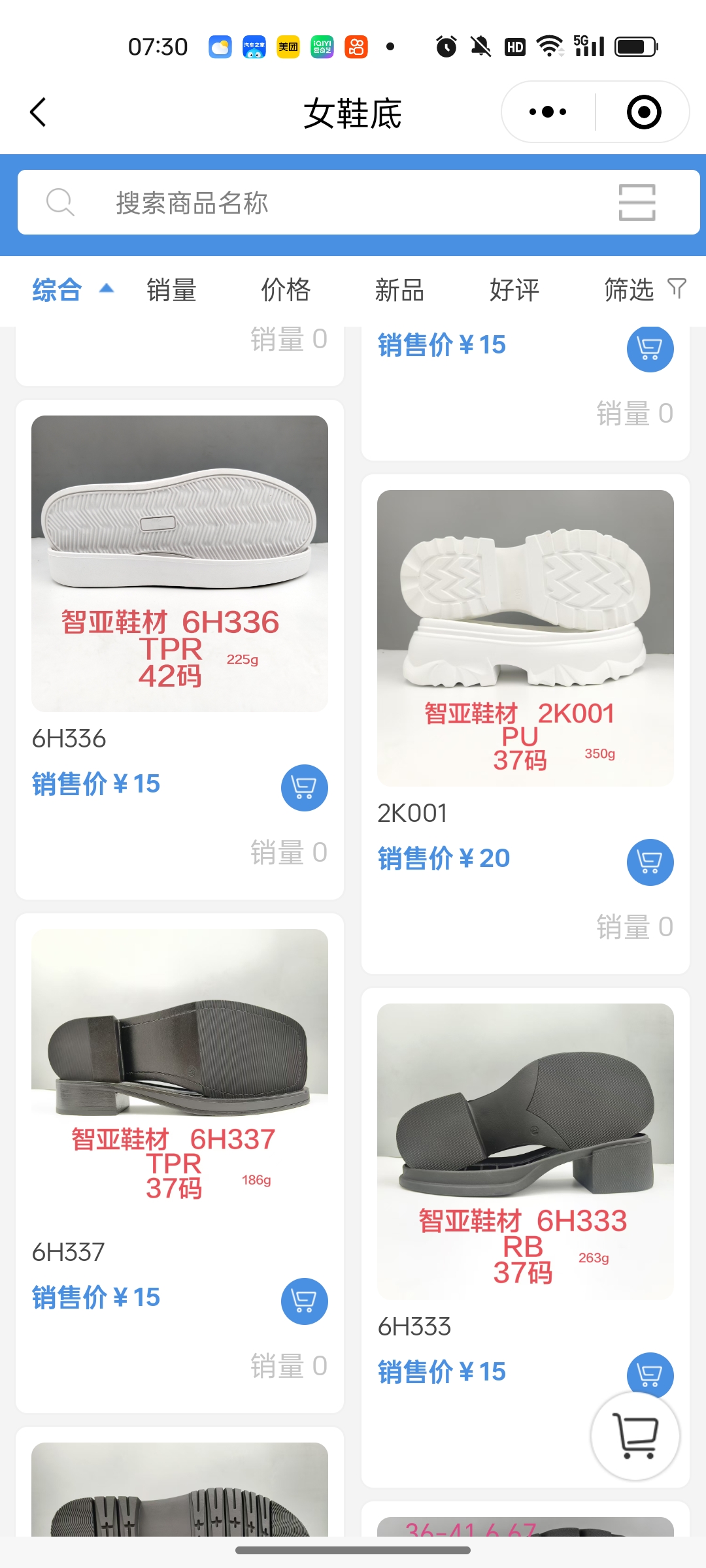Focus the 搜索商品名称 search field
The image size is (706, 1568).
tap(327, 203)
